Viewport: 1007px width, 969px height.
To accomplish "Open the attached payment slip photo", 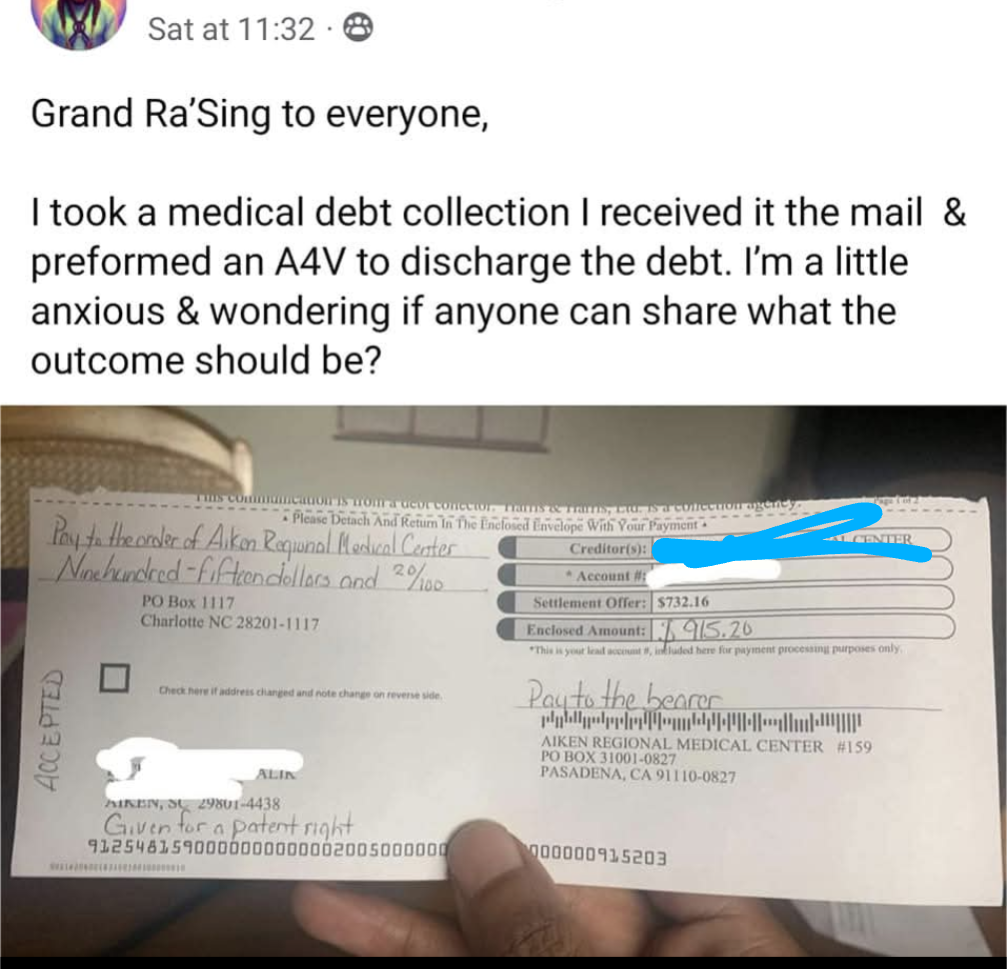I will 503,680.
